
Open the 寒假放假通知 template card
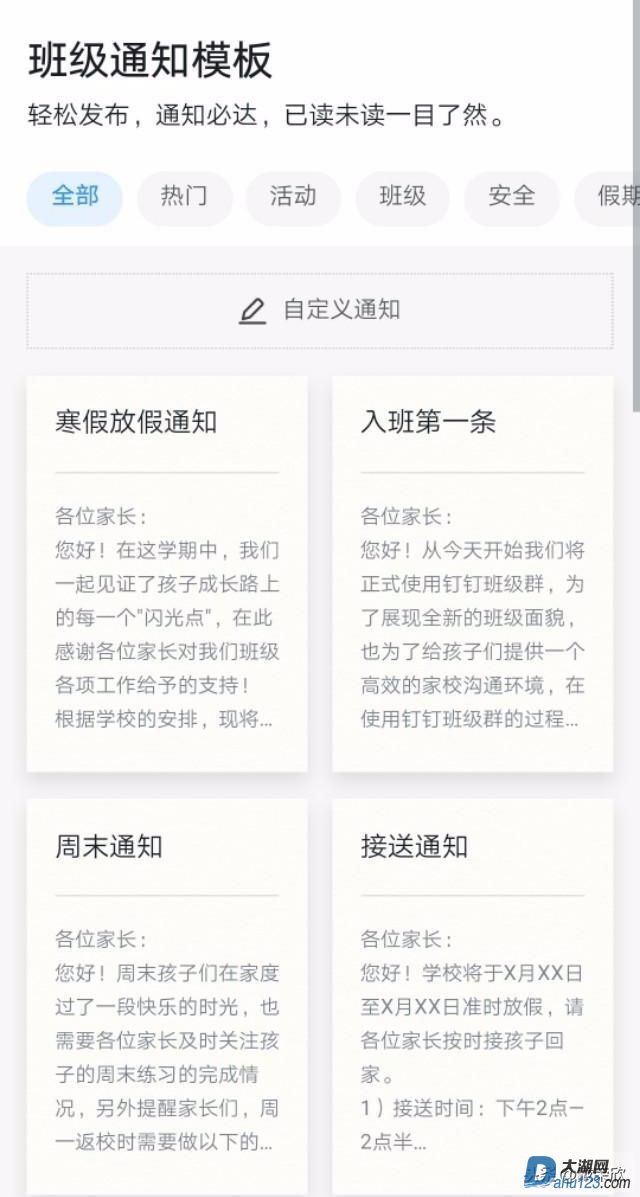tap(167, 573)
